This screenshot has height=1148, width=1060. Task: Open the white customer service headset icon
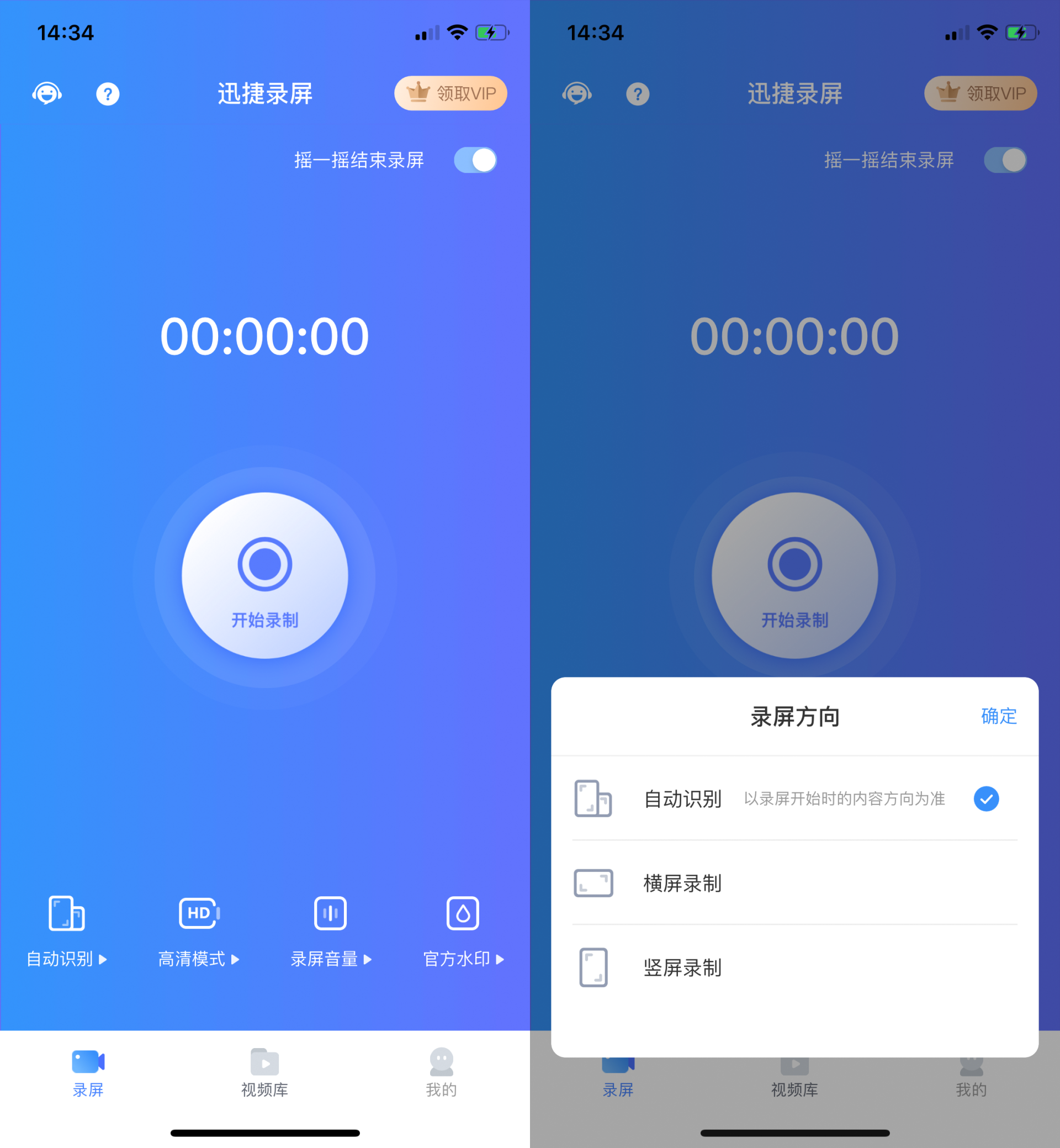pos(47,93)
